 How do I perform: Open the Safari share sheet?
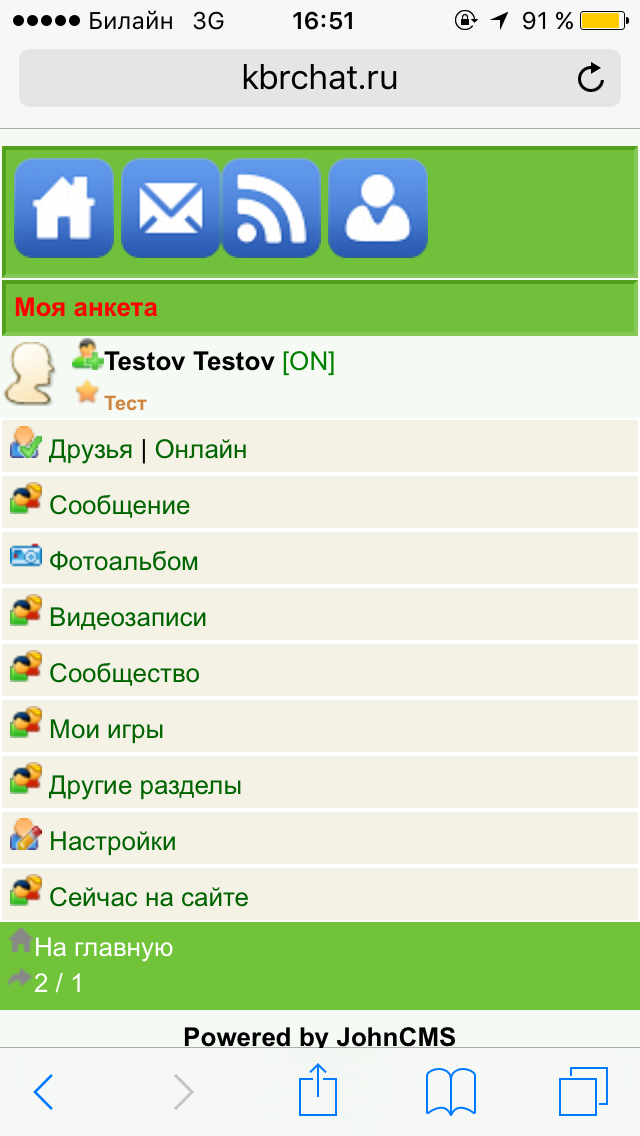point(319,1091)
